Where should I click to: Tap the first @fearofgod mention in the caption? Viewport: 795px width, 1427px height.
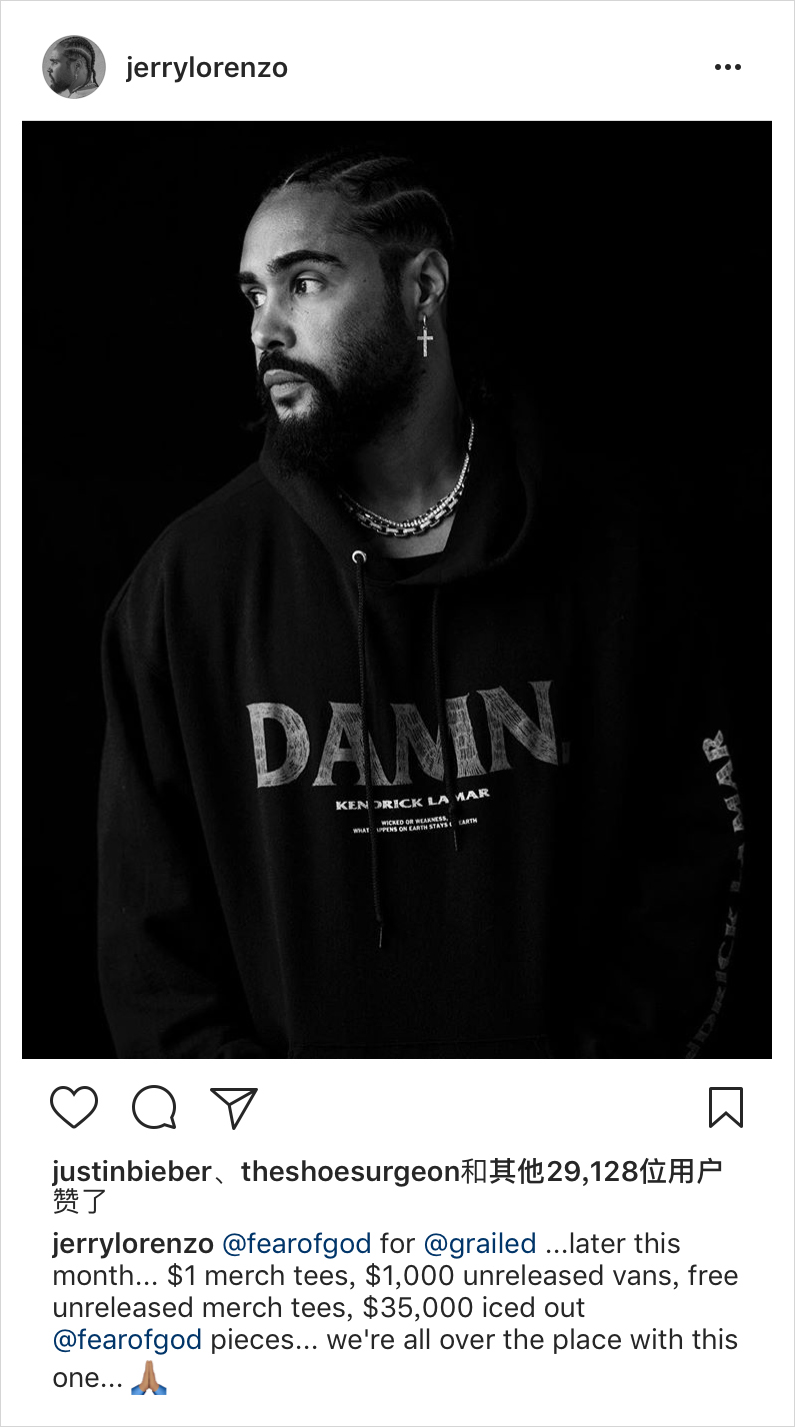point(296,1244)
